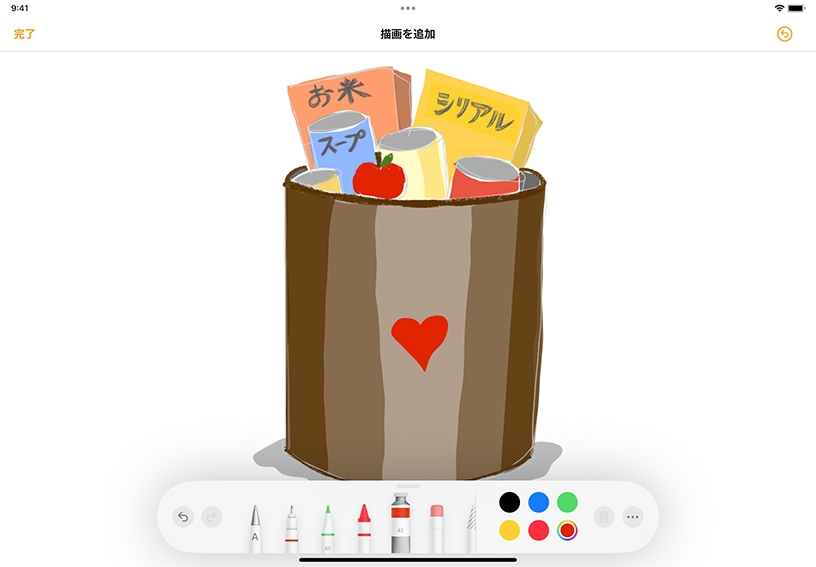Select the pinkish-red color swatch

point(539,531)
